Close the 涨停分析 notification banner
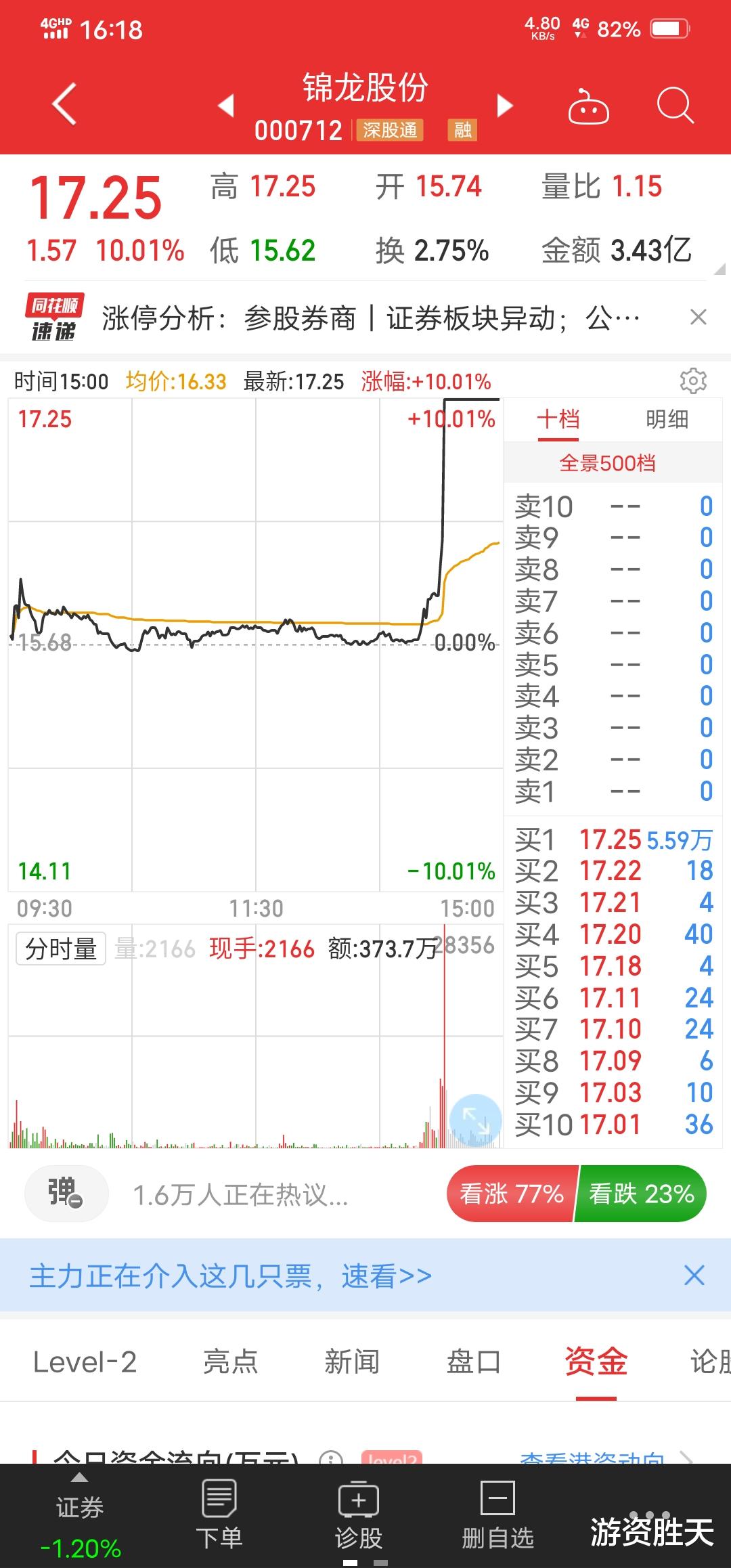The width and height of the screenshot is (731, 1568). 697,318
